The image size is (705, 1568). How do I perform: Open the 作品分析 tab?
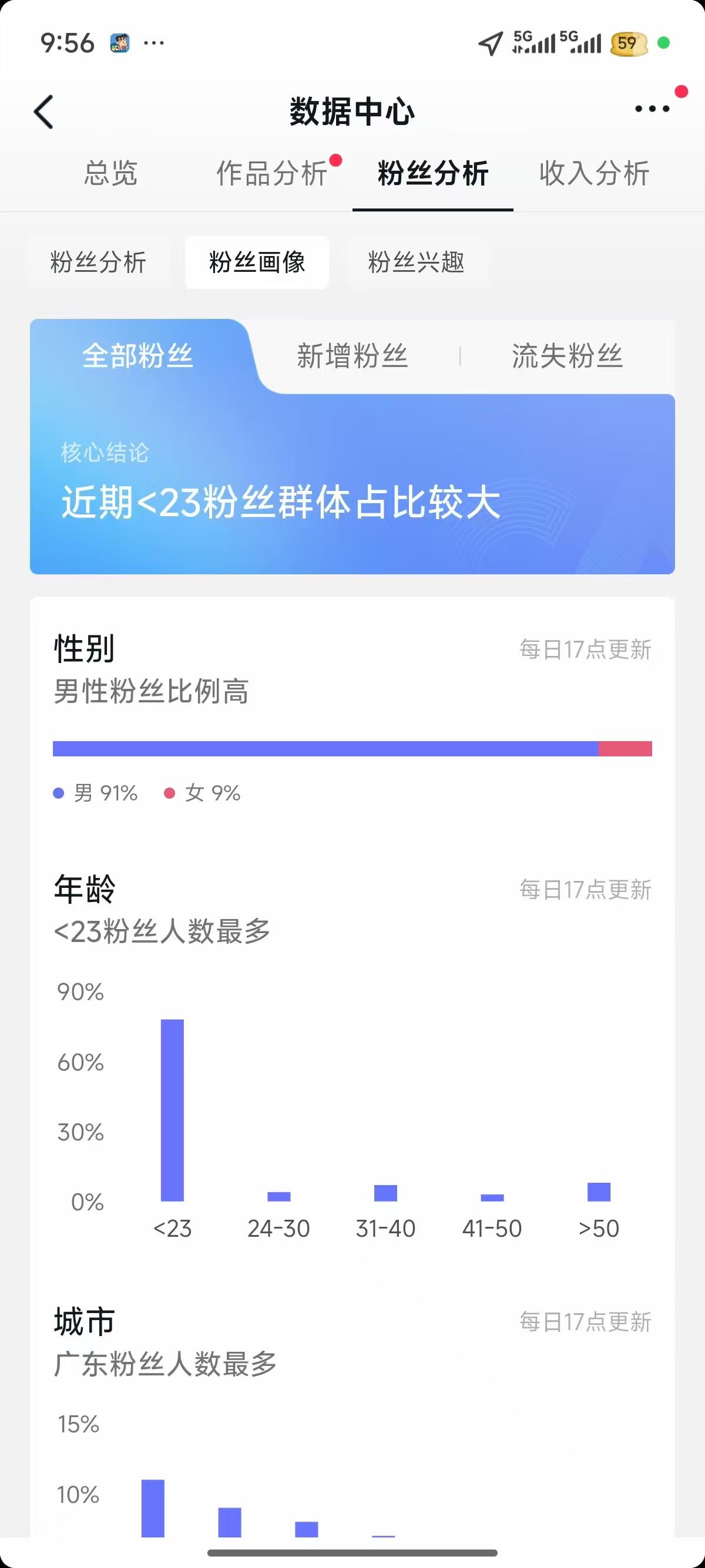click(271, 173)
